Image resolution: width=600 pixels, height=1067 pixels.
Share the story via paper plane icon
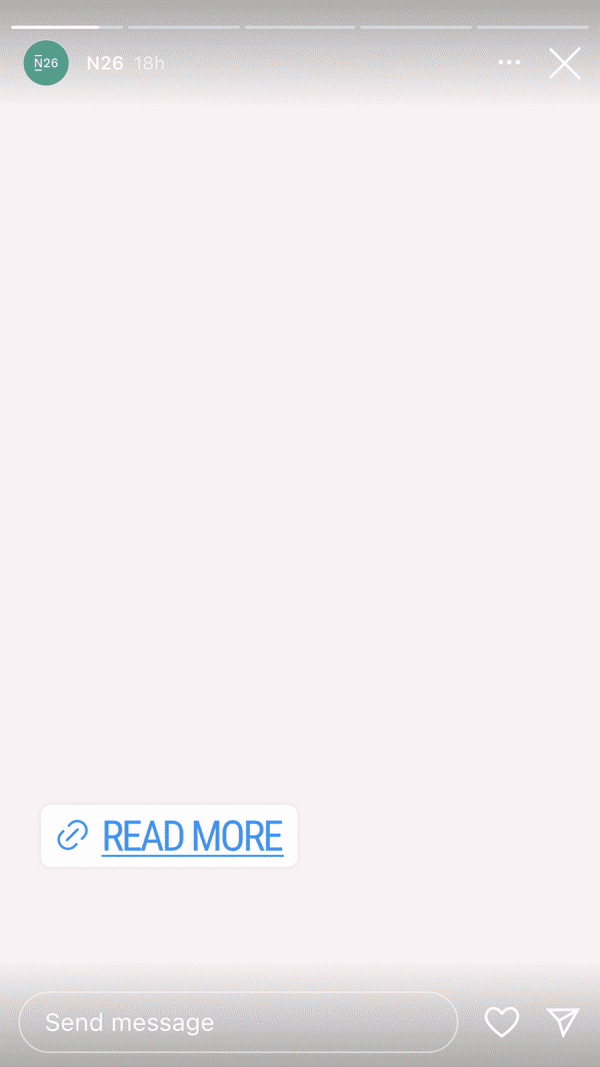coord(563,1022)
